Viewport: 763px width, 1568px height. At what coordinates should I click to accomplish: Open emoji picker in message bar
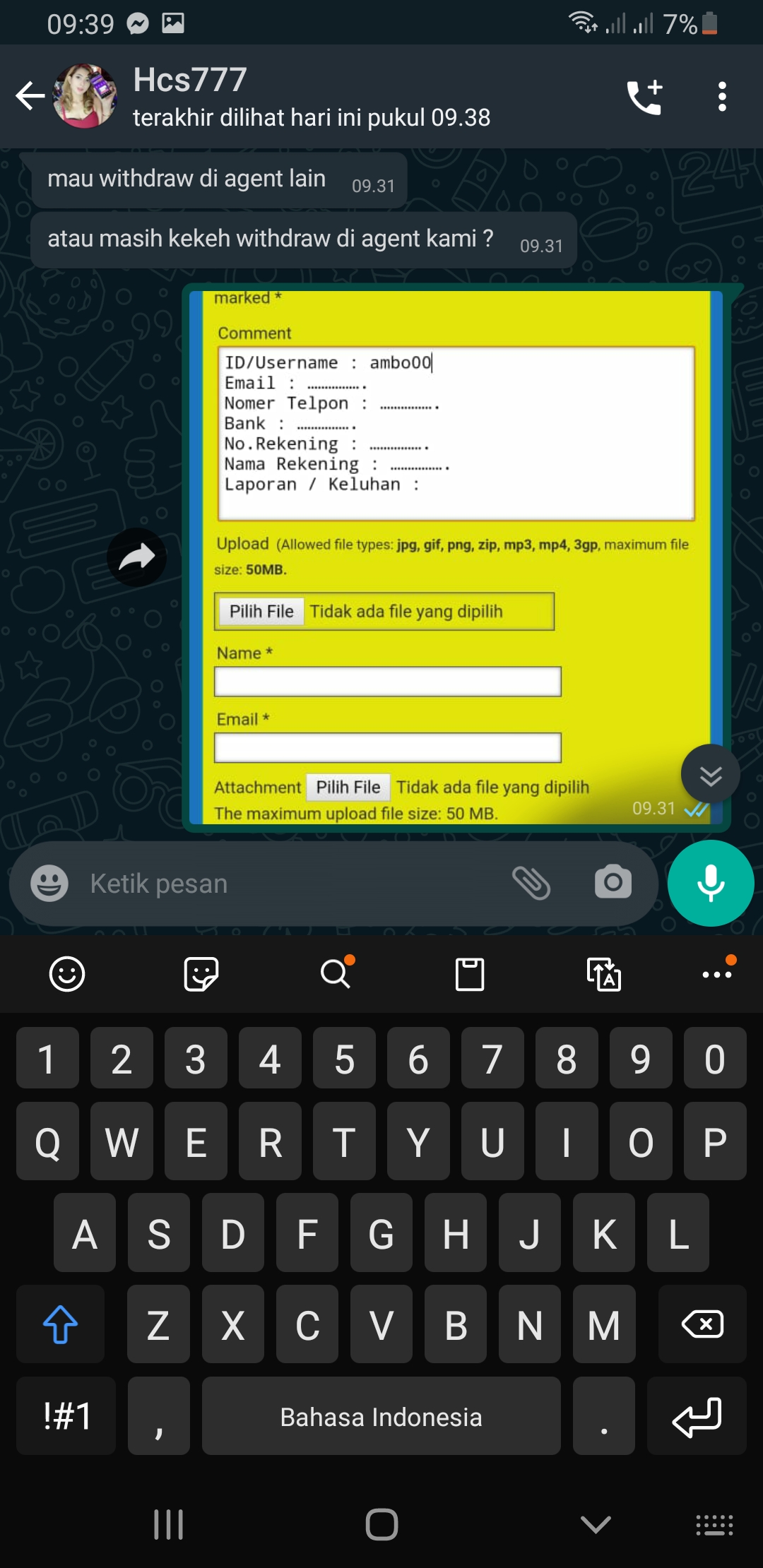click(49, 883)
